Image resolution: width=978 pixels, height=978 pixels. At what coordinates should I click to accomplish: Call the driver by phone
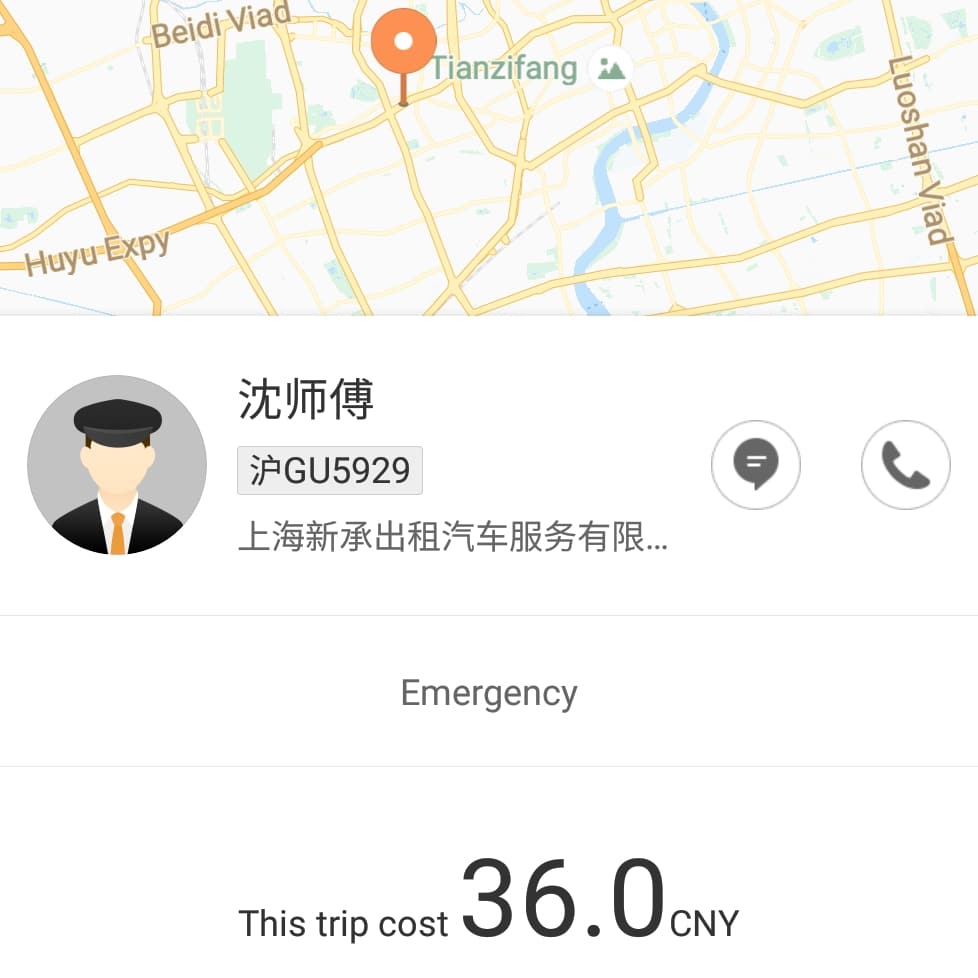point(905,465)
